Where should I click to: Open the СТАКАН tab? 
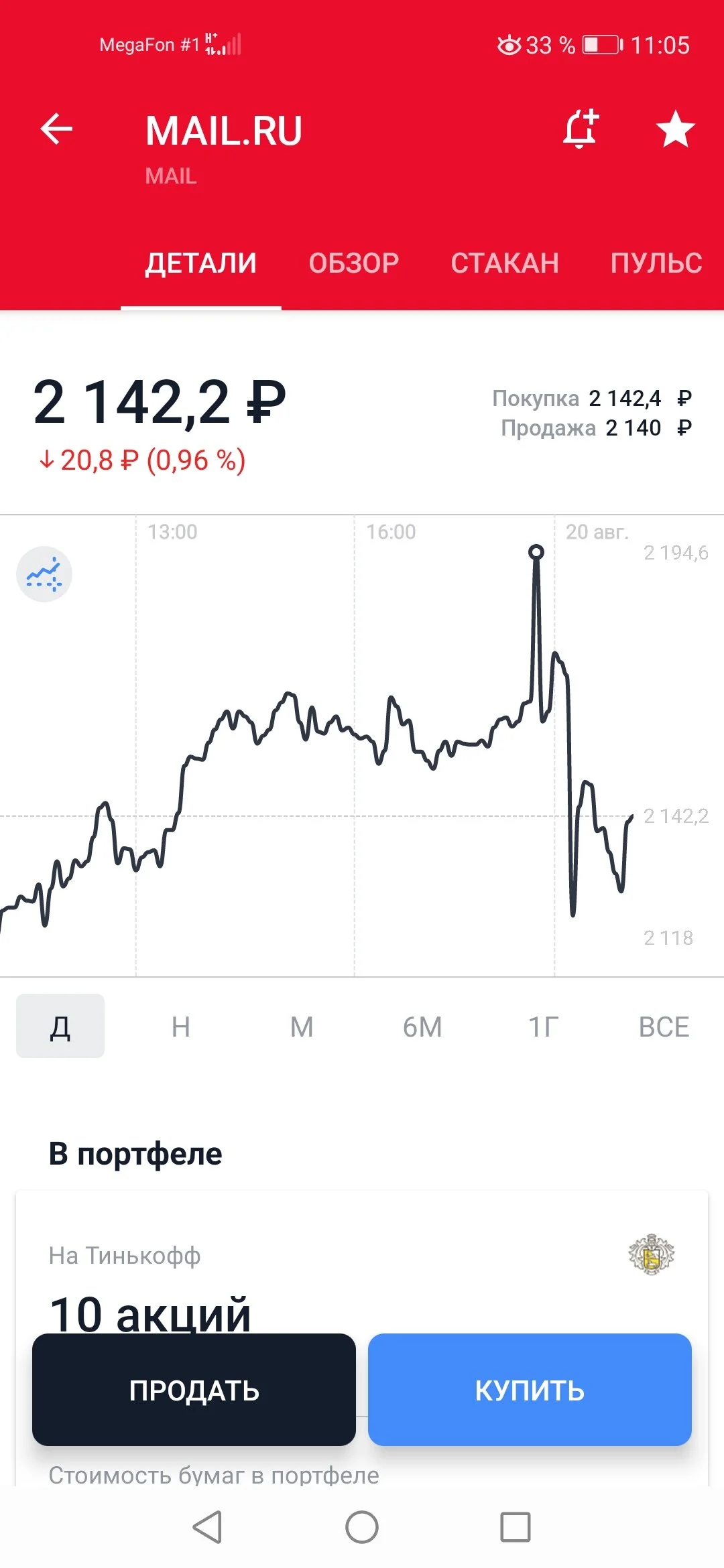click(x=505, y=263)
